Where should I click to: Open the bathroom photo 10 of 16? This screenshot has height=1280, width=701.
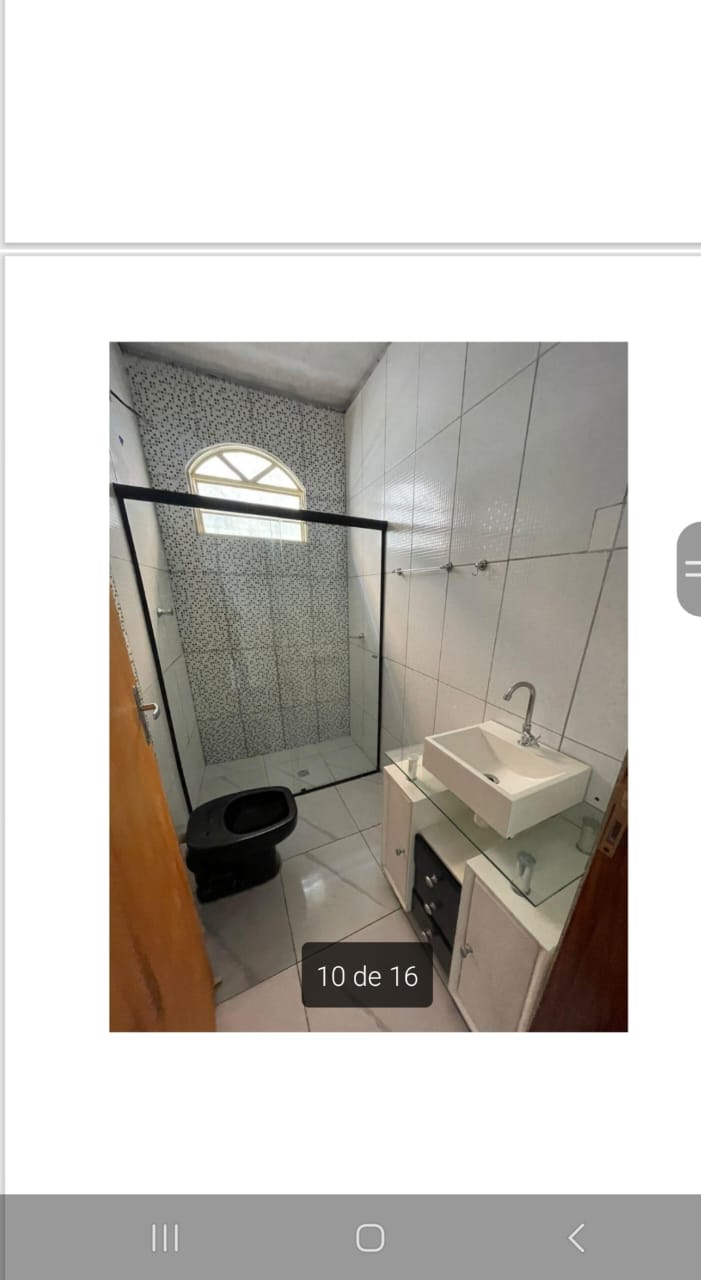click(x=368, y=686)
